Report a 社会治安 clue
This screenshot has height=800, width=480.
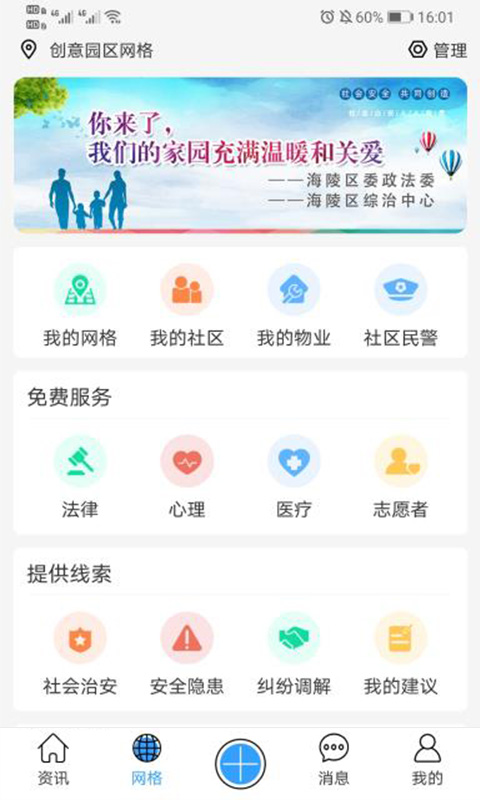[x=80, y=654]
